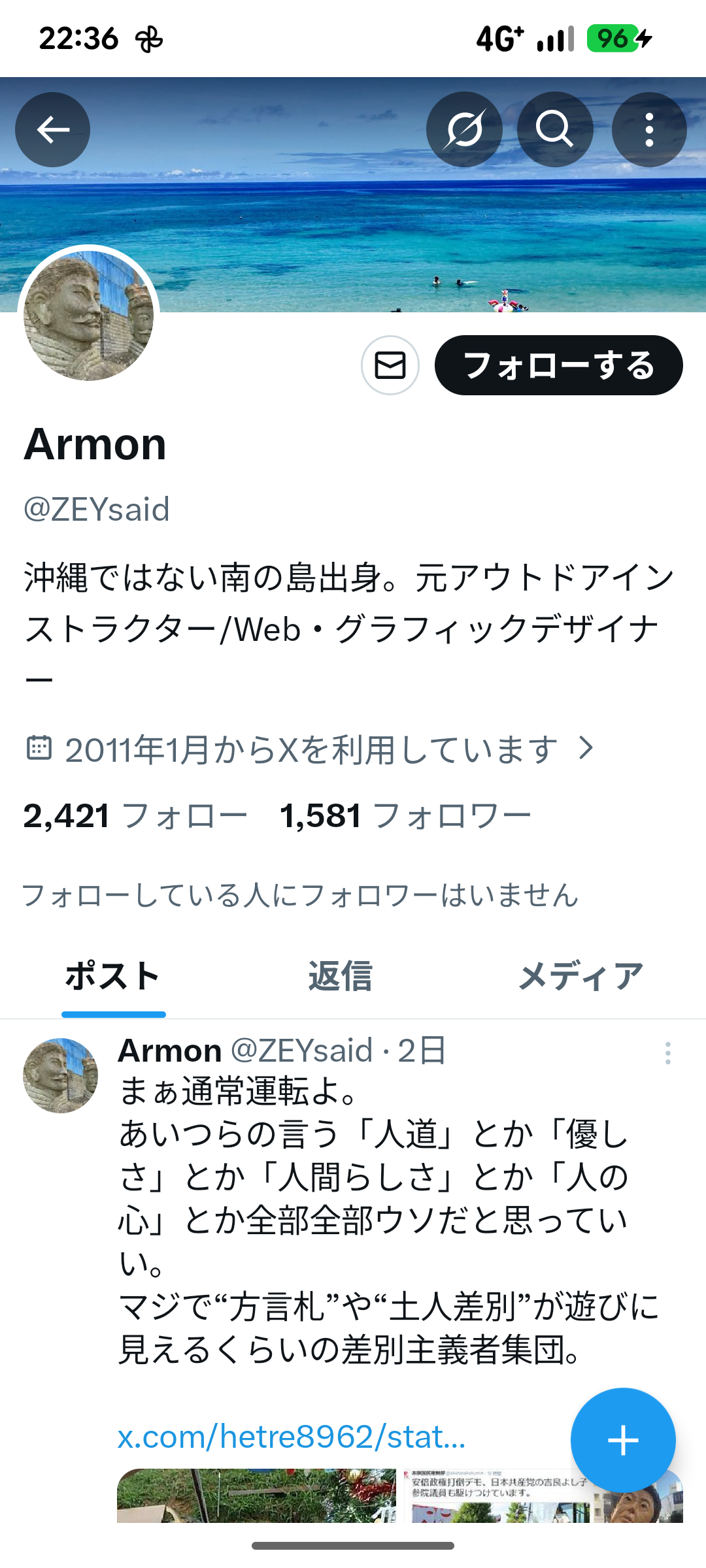Switch to the 返信 tab
Screen dimensions: 706x1568
pyautogui.click(x=340, y=977)
